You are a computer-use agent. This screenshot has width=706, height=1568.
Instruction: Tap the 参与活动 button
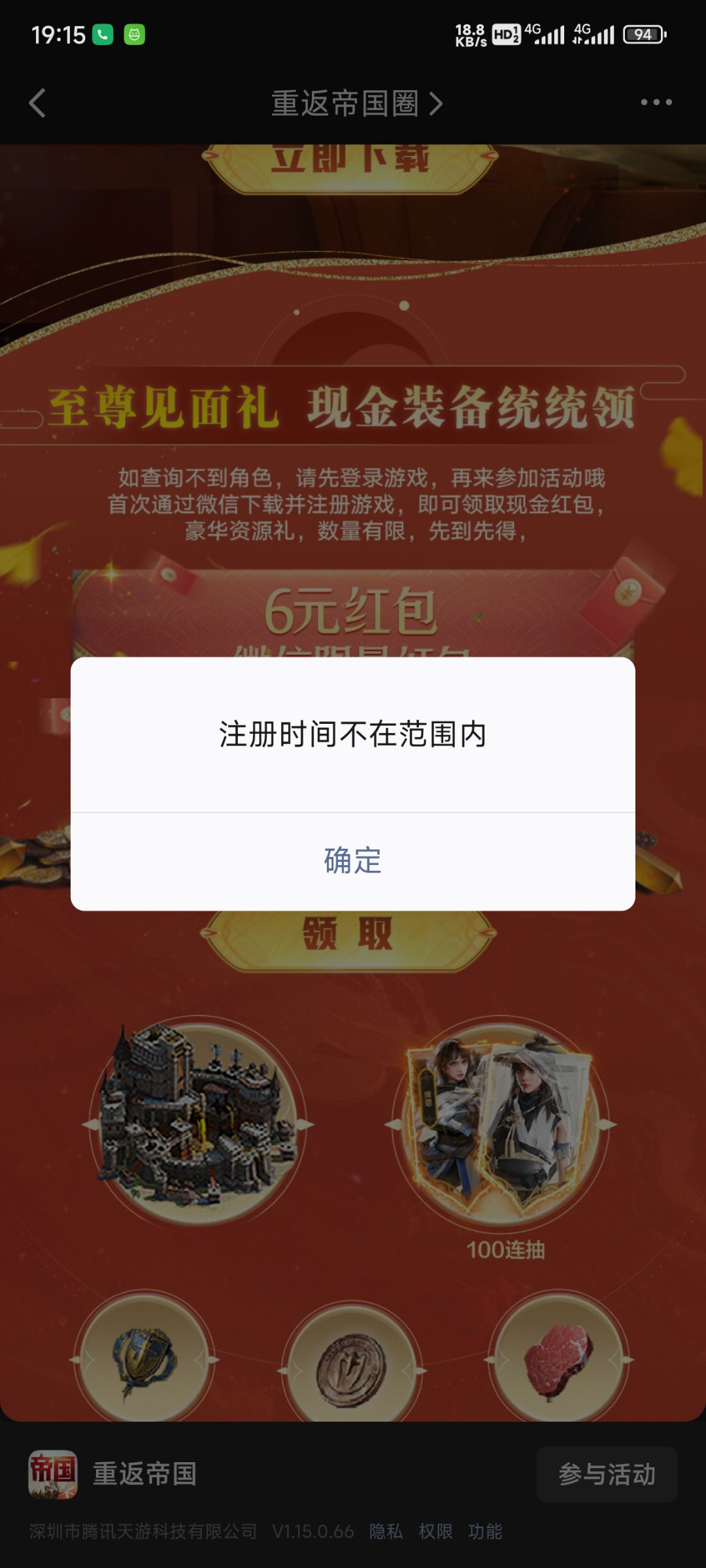pos(606,1474)
